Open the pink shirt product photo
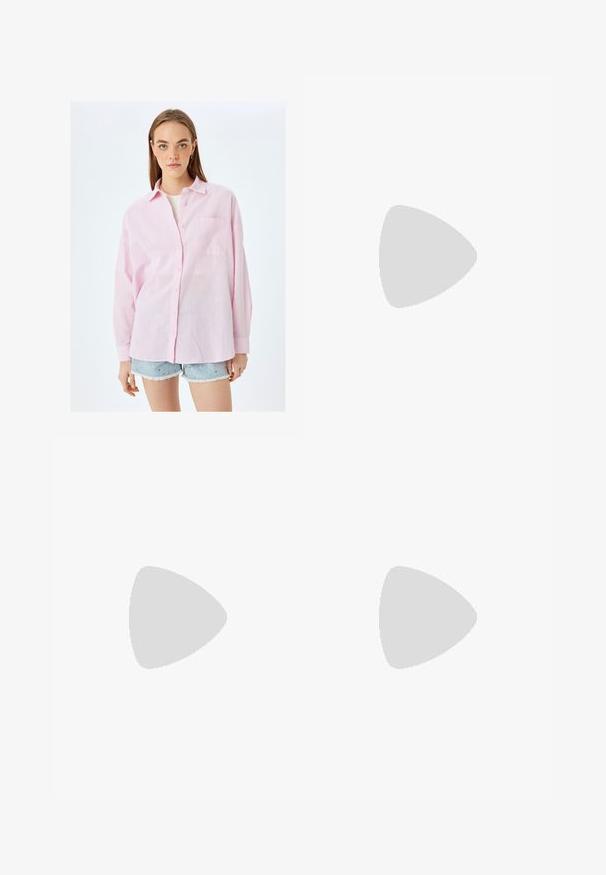Image resolution: width=606 pixels, height=875 pixels. (178, 257)
